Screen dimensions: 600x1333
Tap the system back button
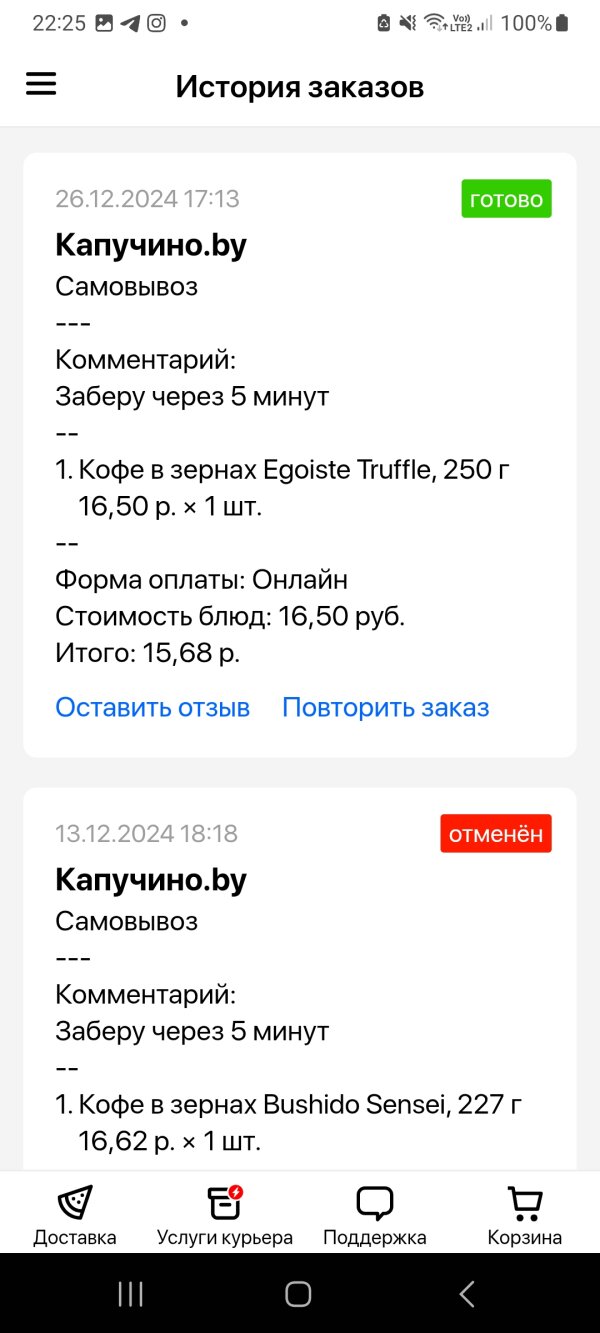(467, 1294)
